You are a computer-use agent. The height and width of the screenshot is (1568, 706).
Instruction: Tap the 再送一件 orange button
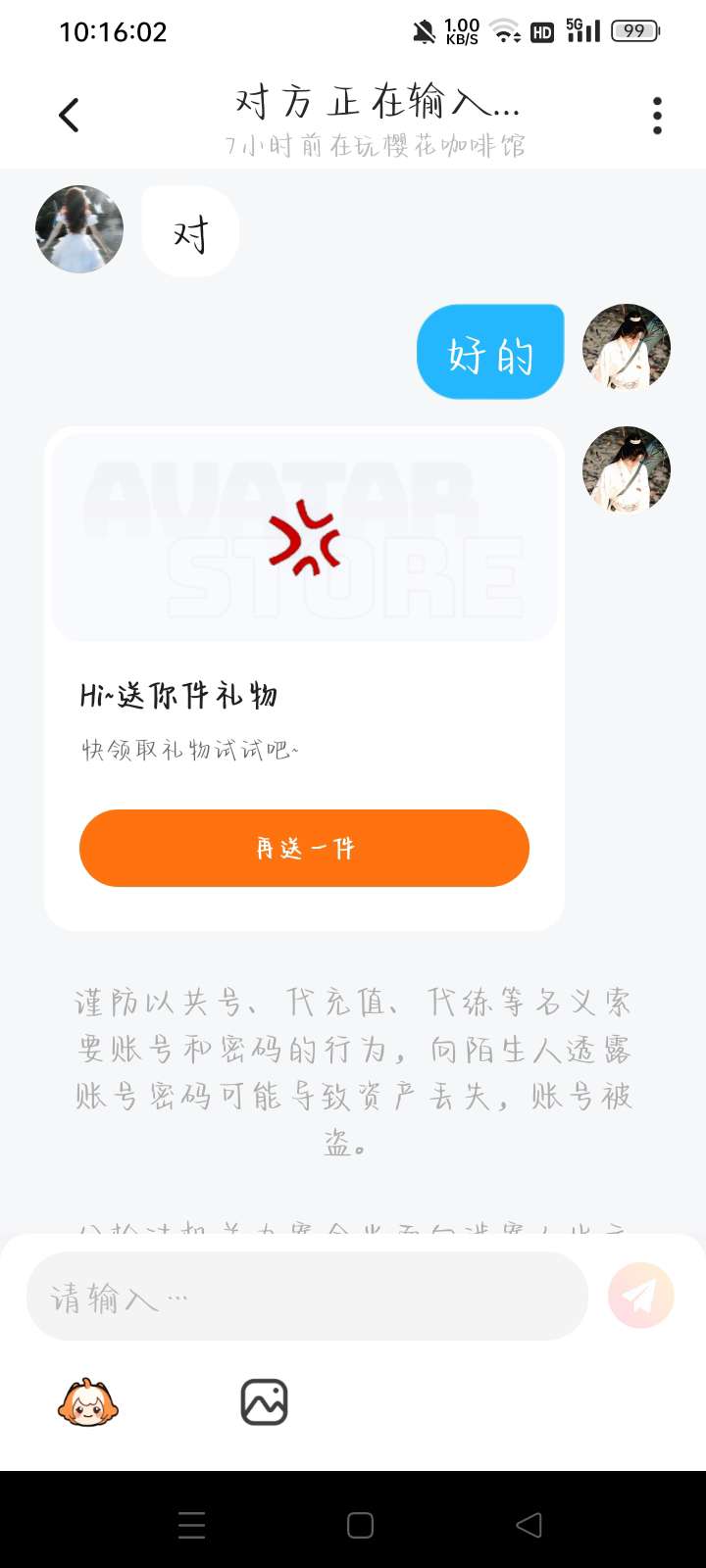coord(304,848)
